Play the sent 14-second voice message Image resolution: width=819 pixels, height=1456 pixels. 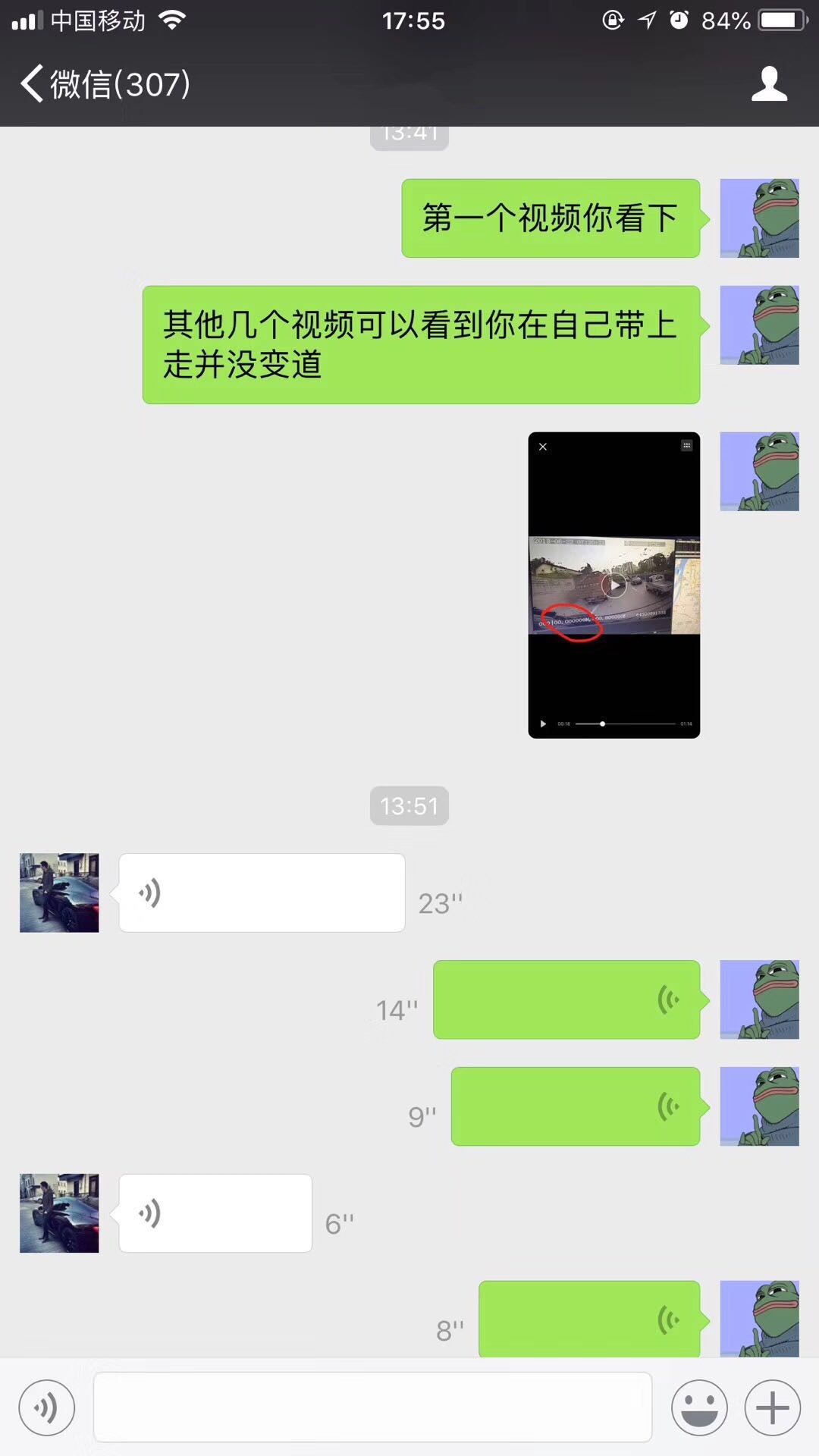(566, 999)
